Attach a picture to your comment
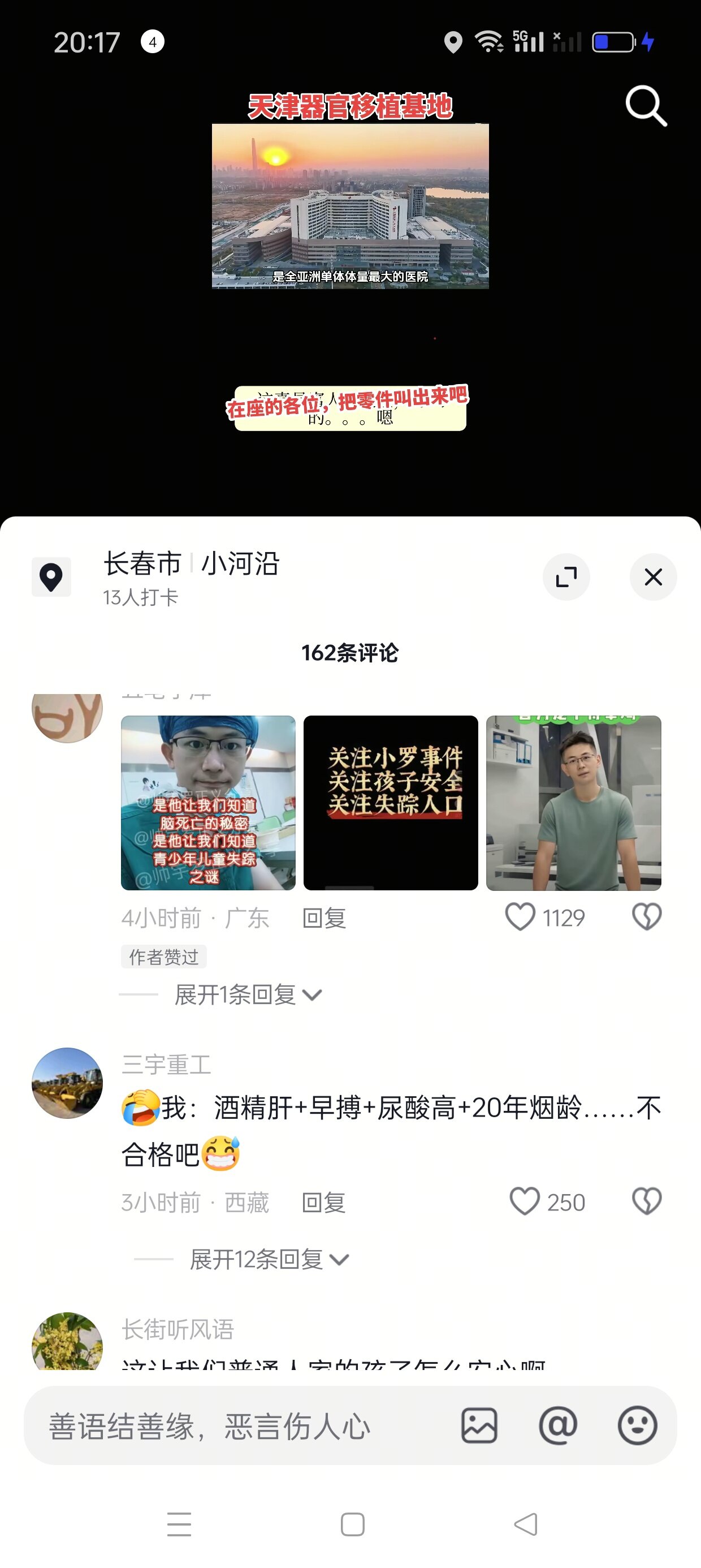The height and width of the screenshot is (1568, 701). [x=479, y=1425]
